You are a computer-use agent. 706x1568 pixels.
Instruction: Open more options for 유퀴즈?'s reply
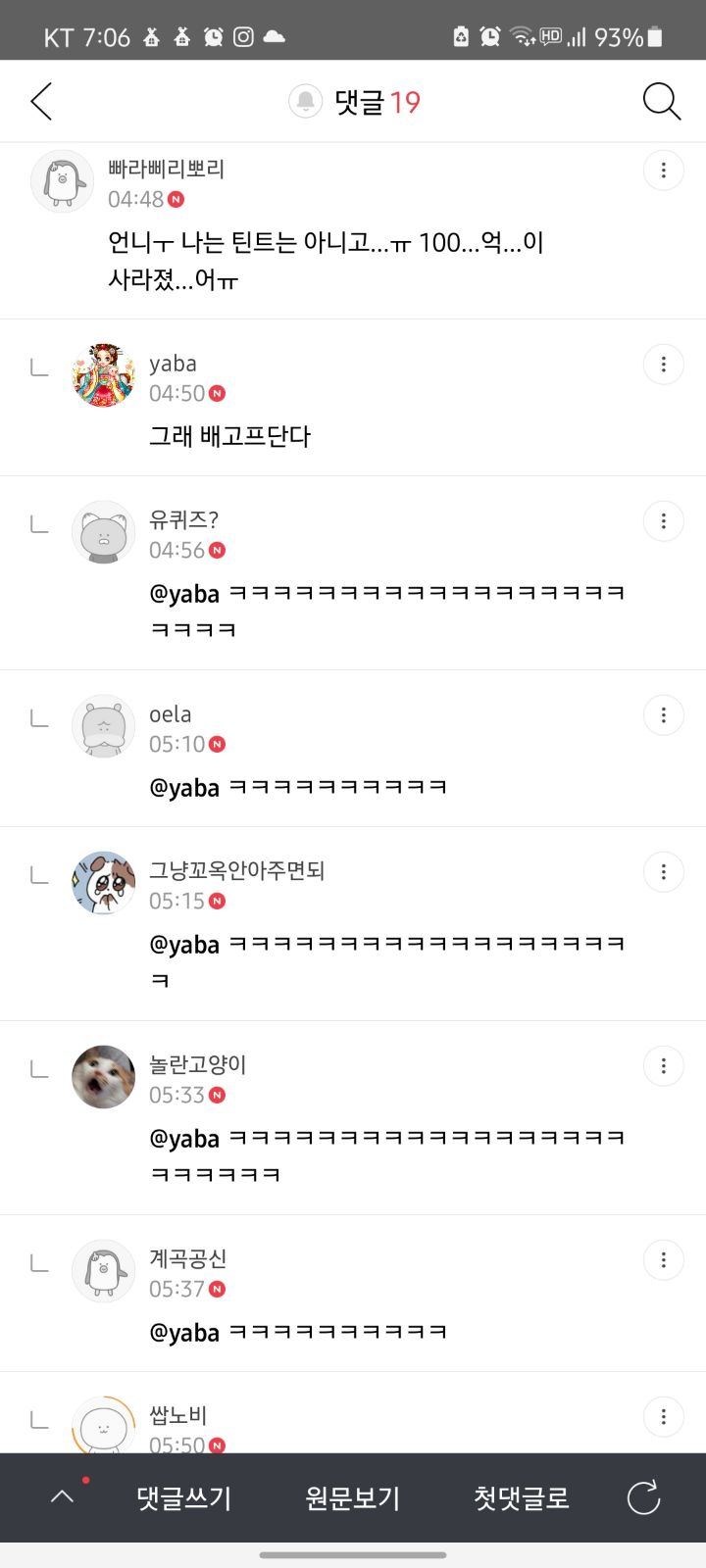pos(664,521)
